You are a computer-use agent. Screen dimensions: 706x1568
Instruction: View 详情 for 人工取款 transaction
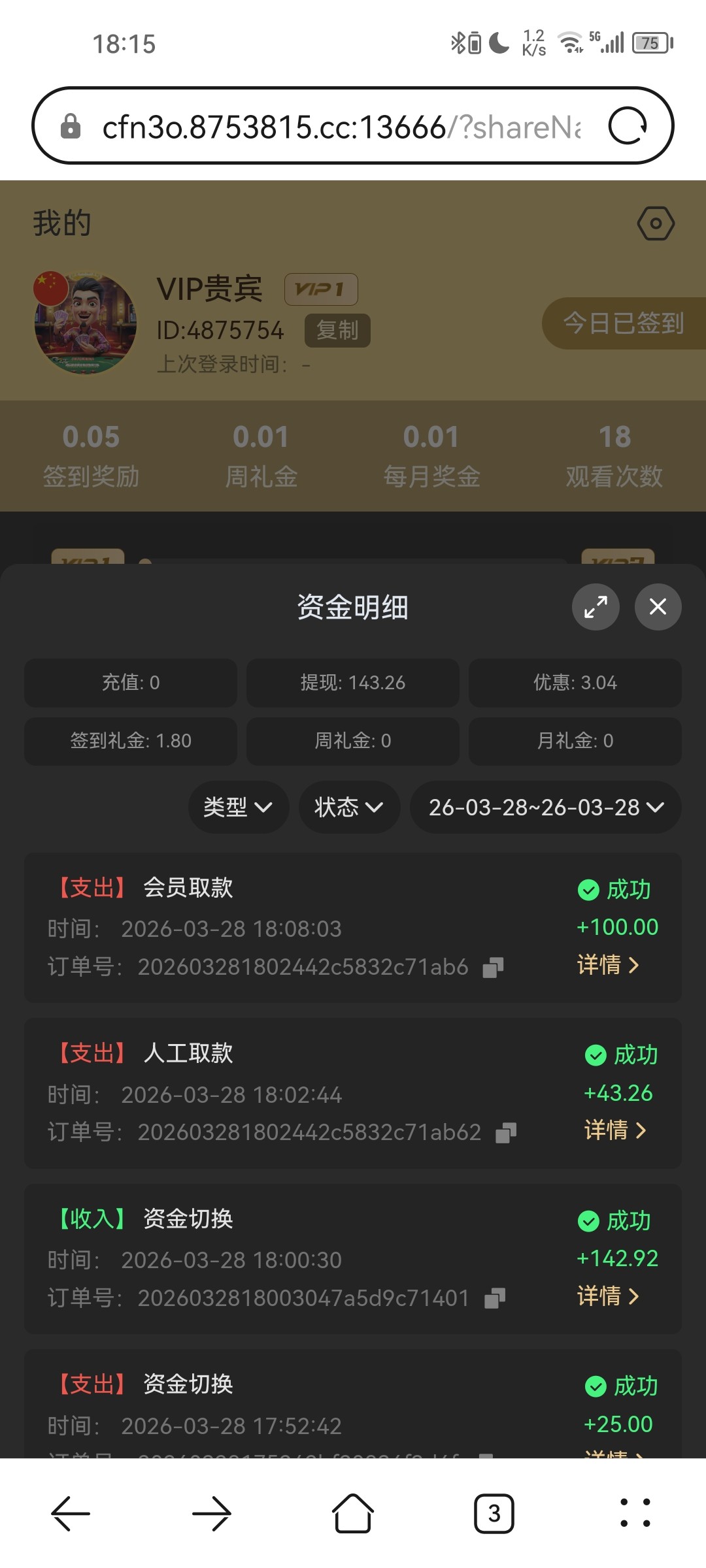tap(615, 1130)
